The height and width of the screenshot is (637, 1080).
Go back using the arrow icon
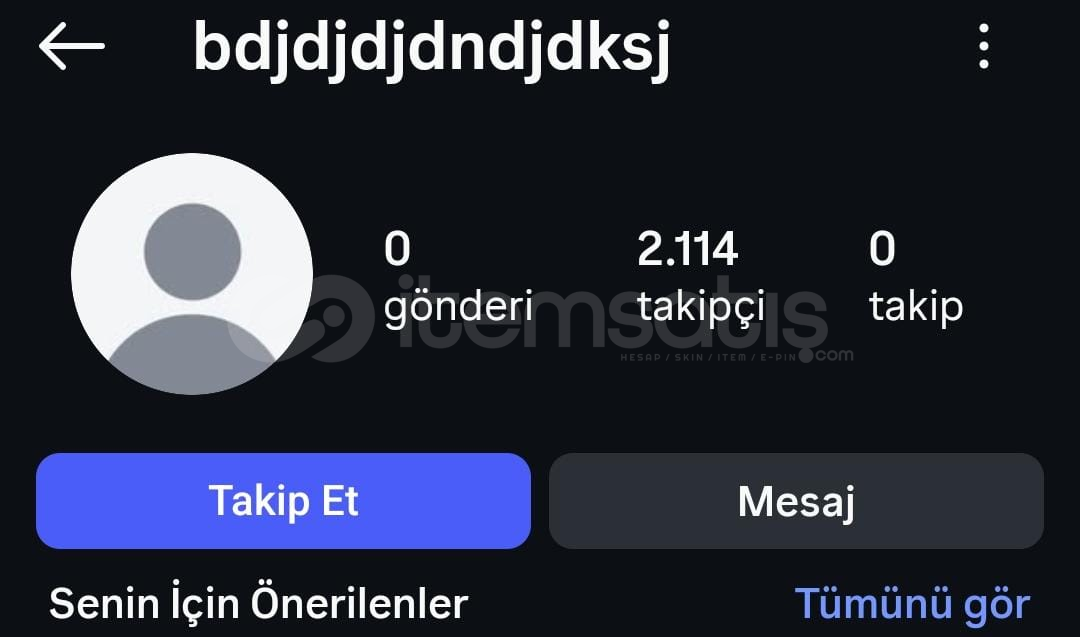71,46
